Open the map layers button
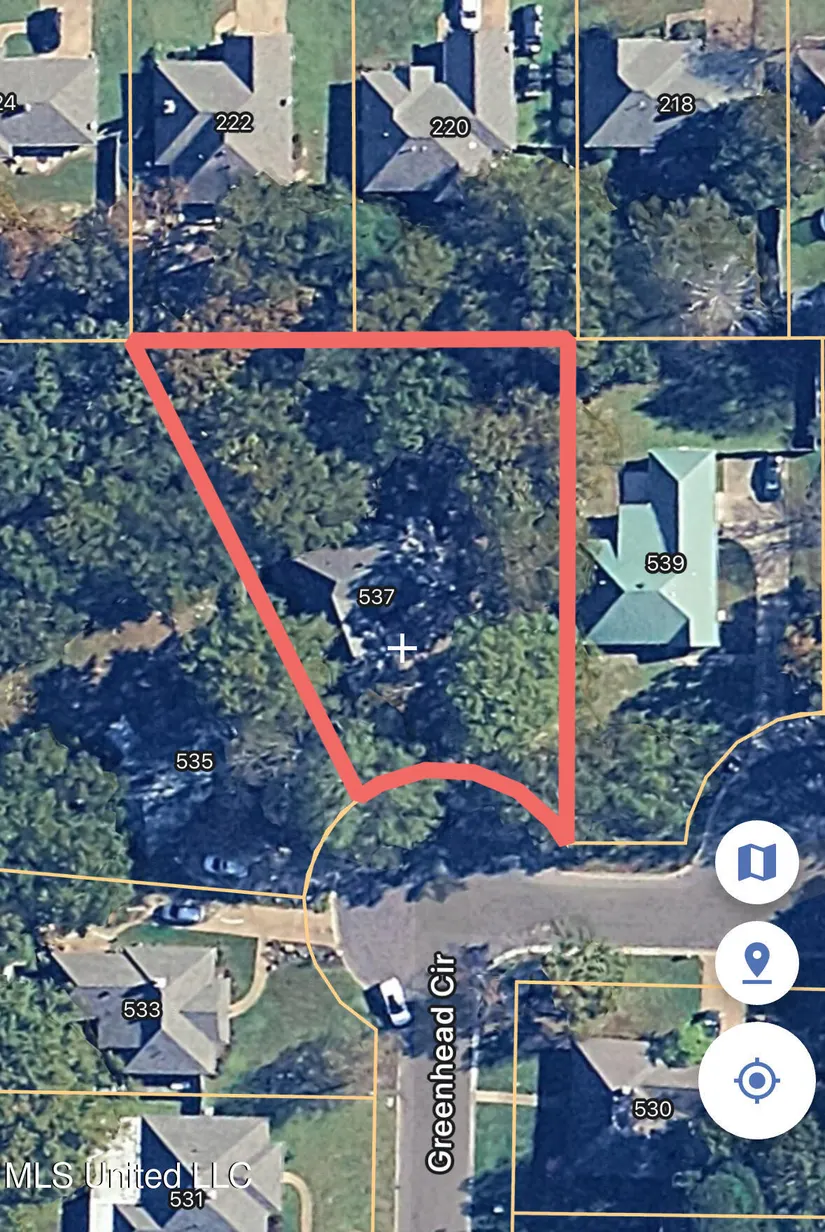The height and width of the screenshot is (1232, 825). coord(757,862)
